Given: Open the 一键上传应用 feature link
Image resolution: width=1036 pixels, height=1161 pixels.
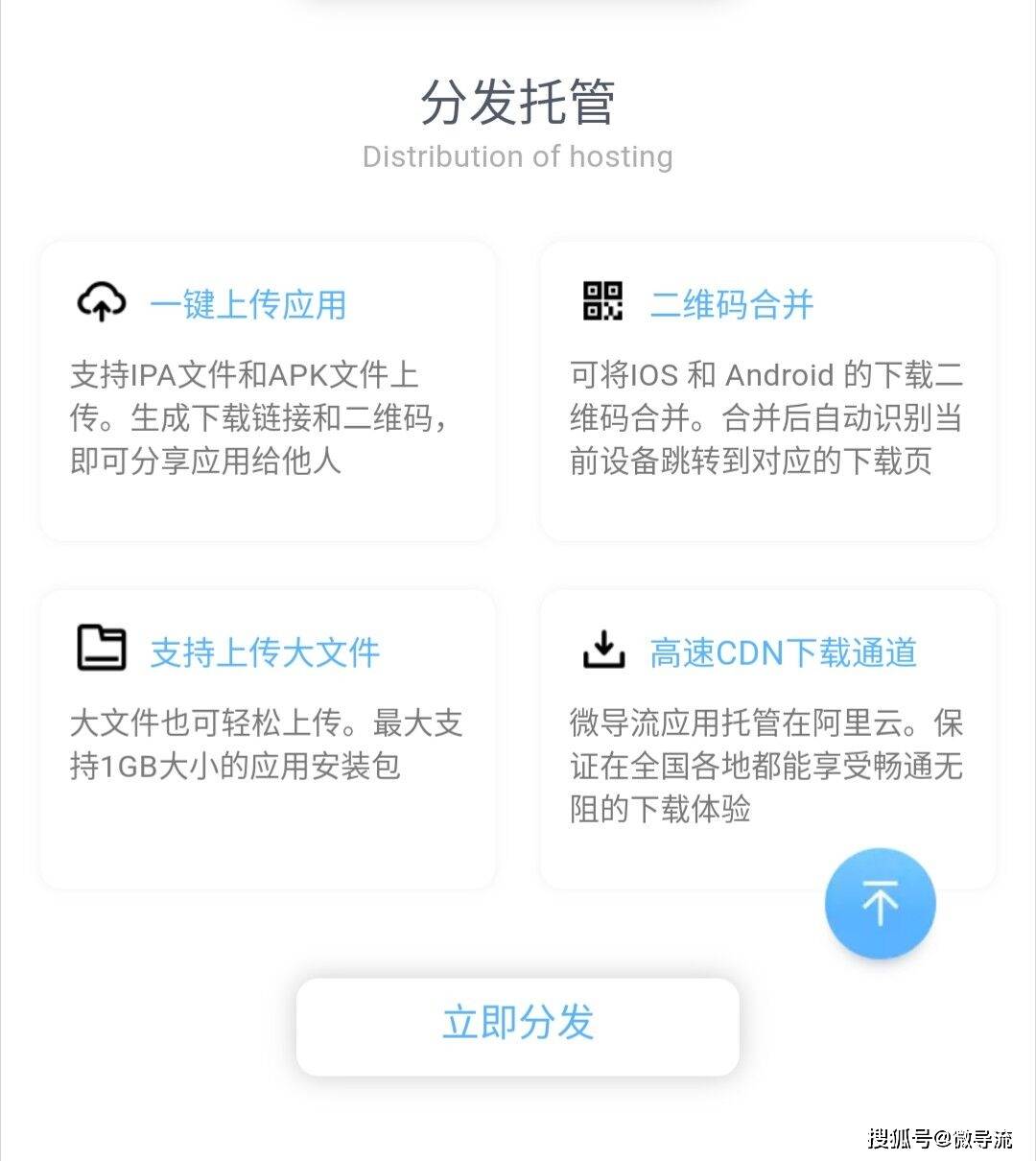Looking at the screenshot, I should click(250, 305).
